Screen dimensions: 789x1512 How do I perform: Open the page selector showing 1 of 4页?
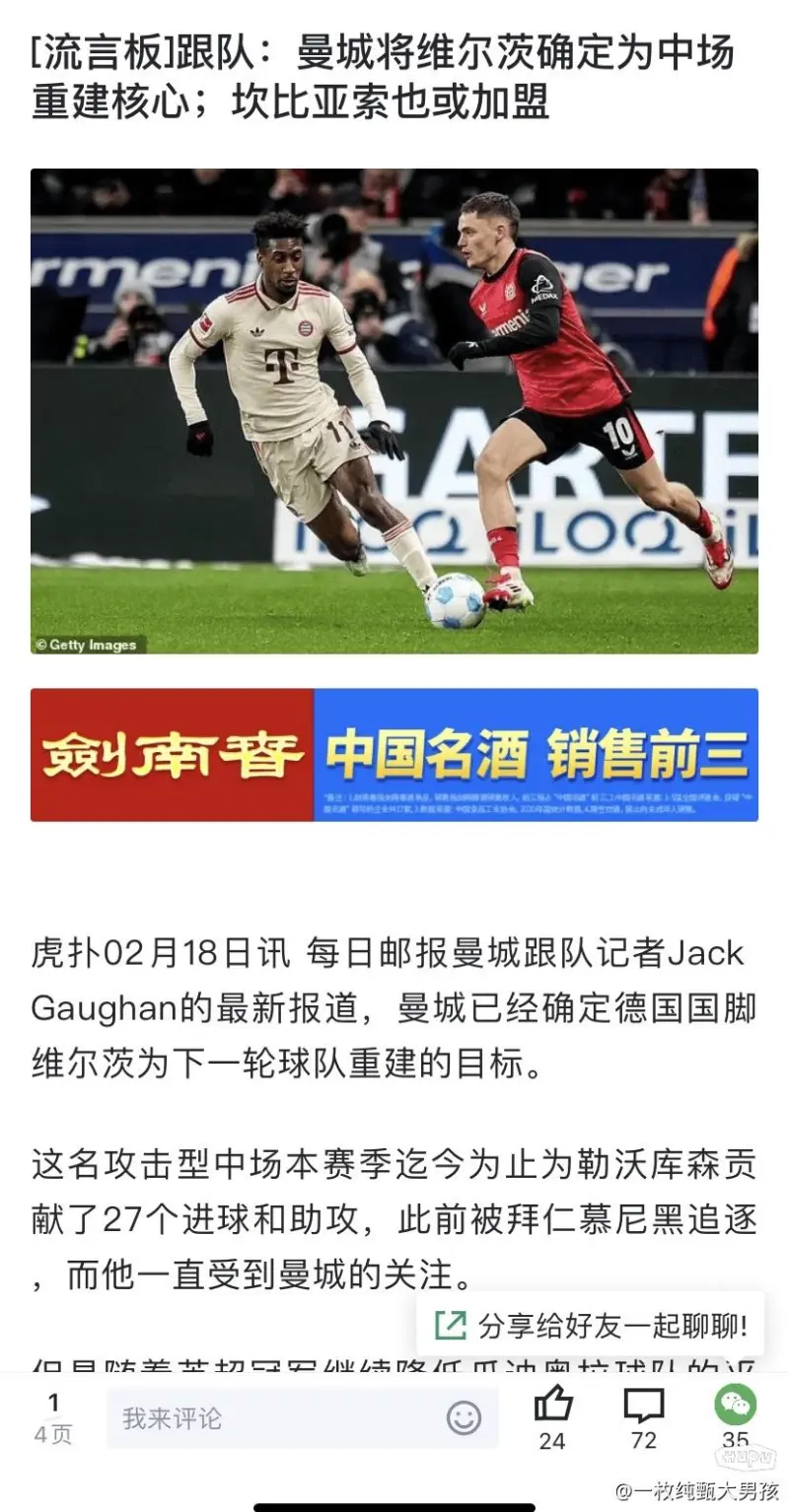[53, 1417]
